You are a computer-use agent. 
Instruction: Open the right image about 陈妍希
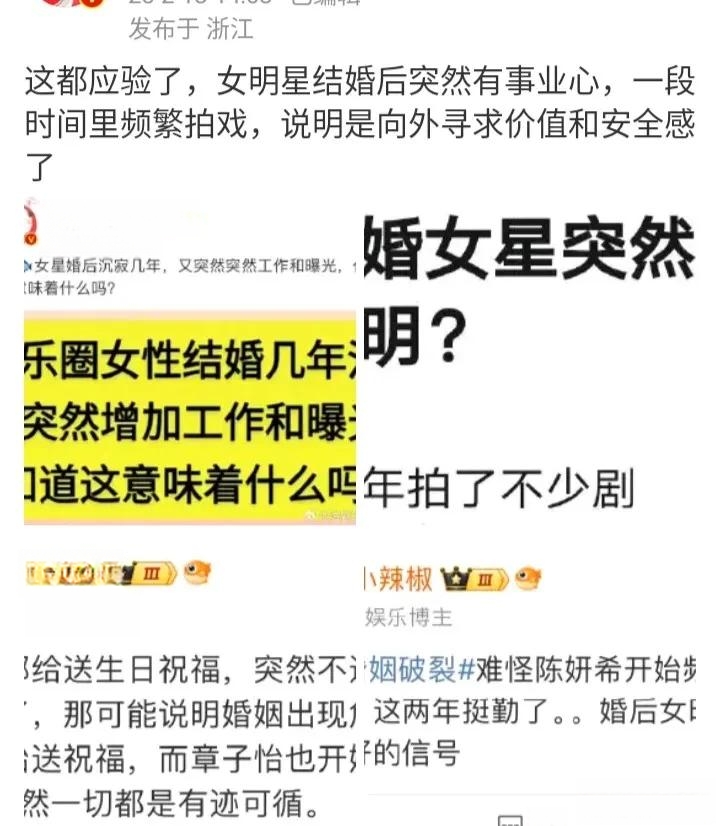(x=540, y=500)
